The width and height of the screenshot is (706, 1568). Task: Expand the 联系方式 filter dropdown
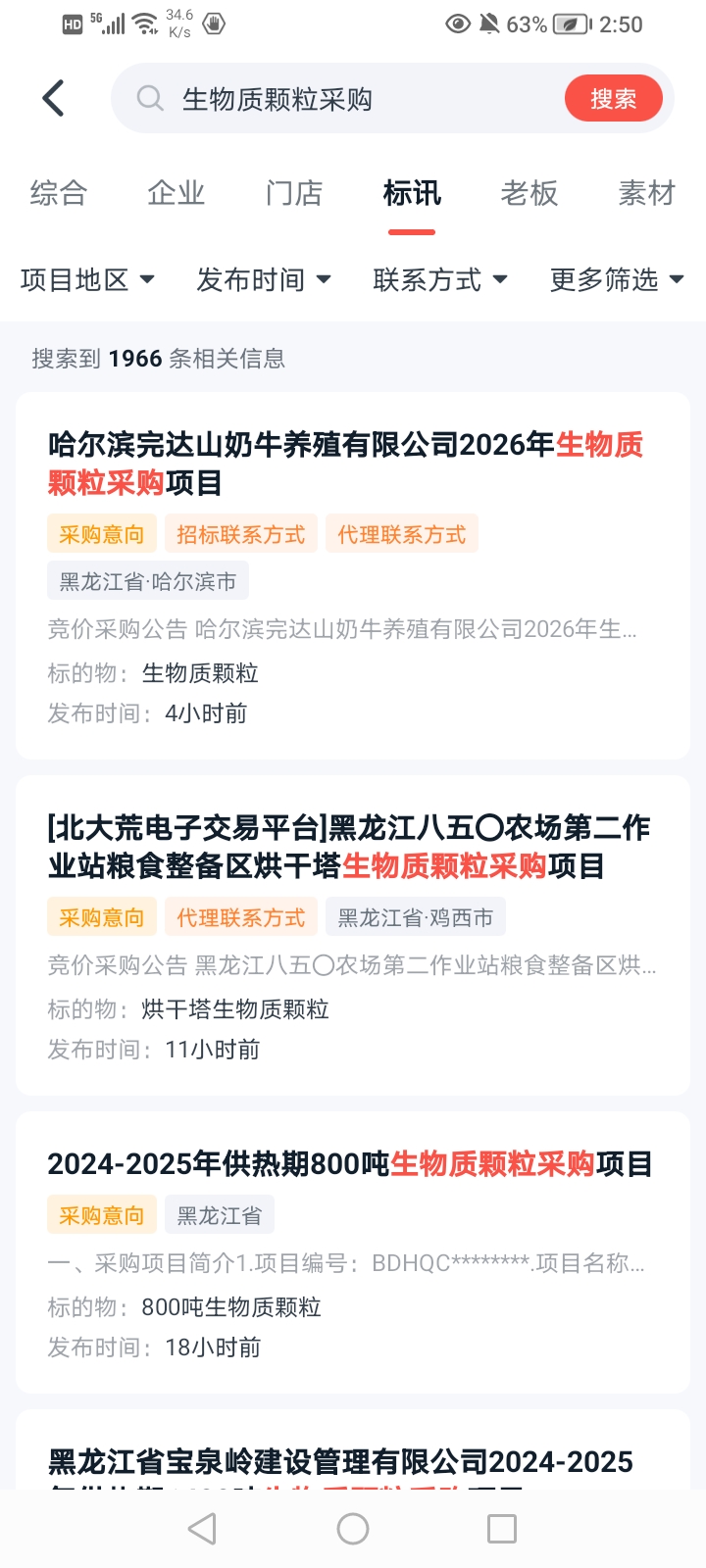pos(440,280)
